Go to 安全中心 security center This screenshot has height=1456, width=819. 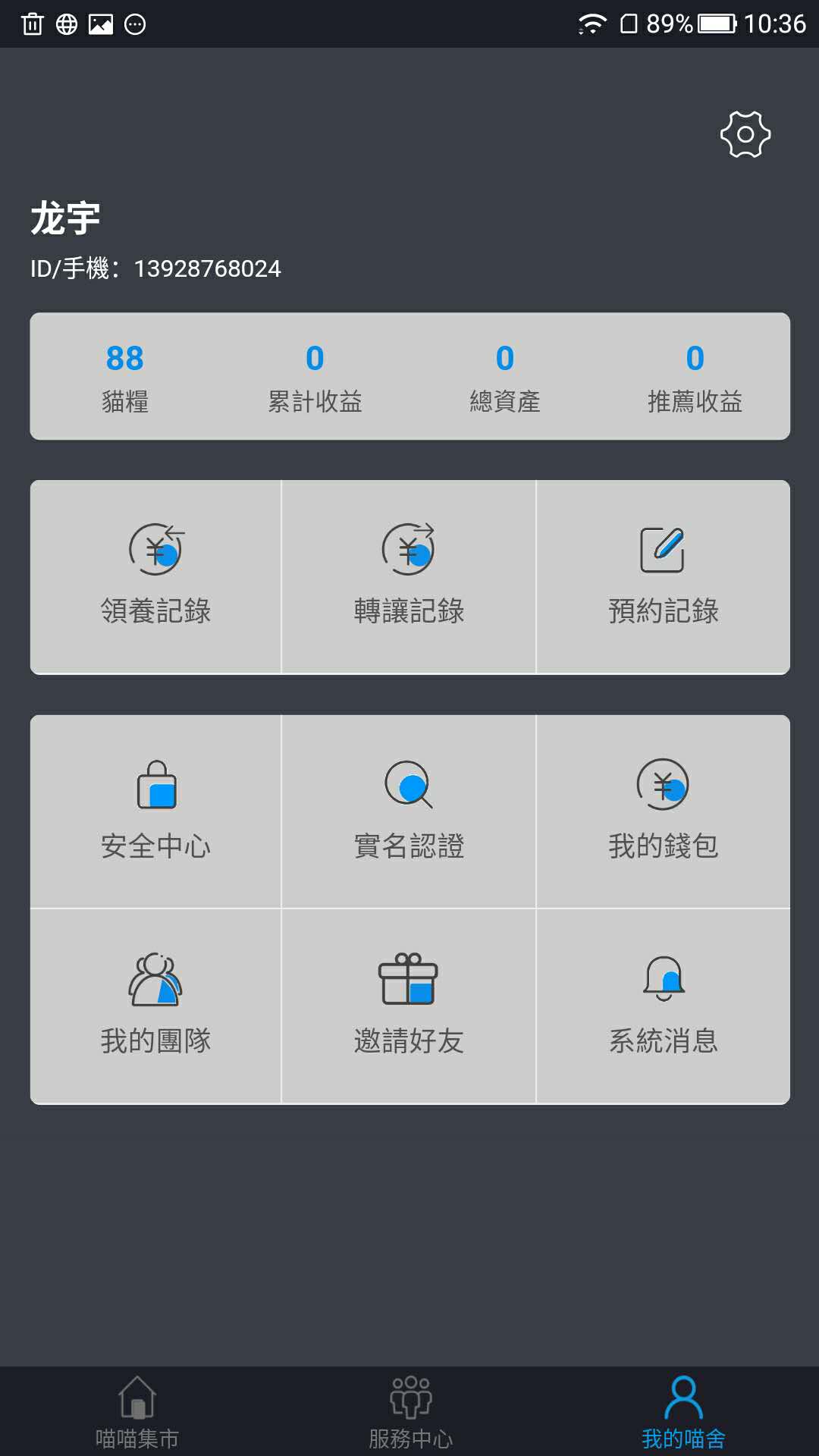pos(155,811)
